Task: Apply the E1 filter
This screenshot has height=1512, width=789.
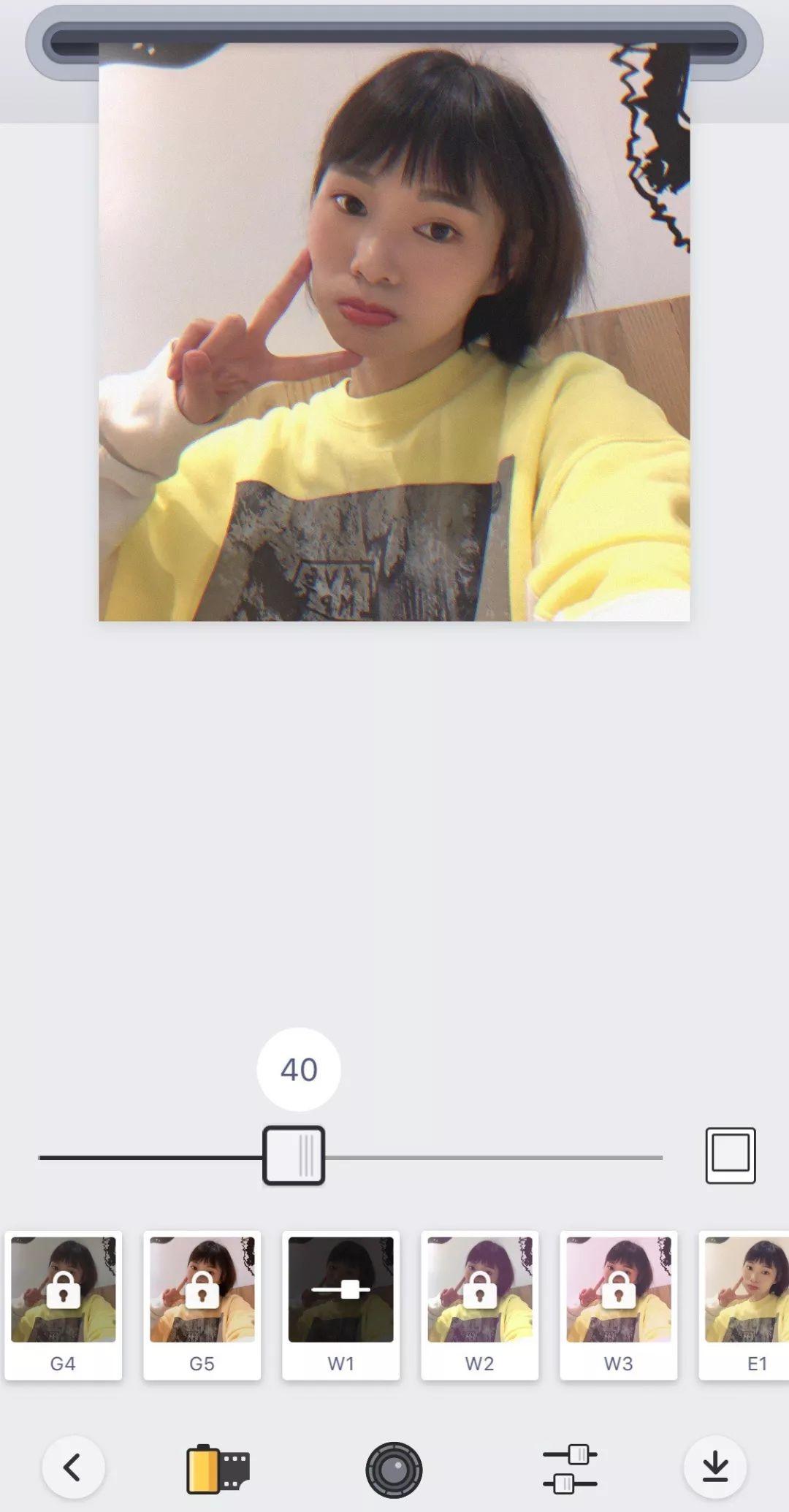Action: 747,1305
